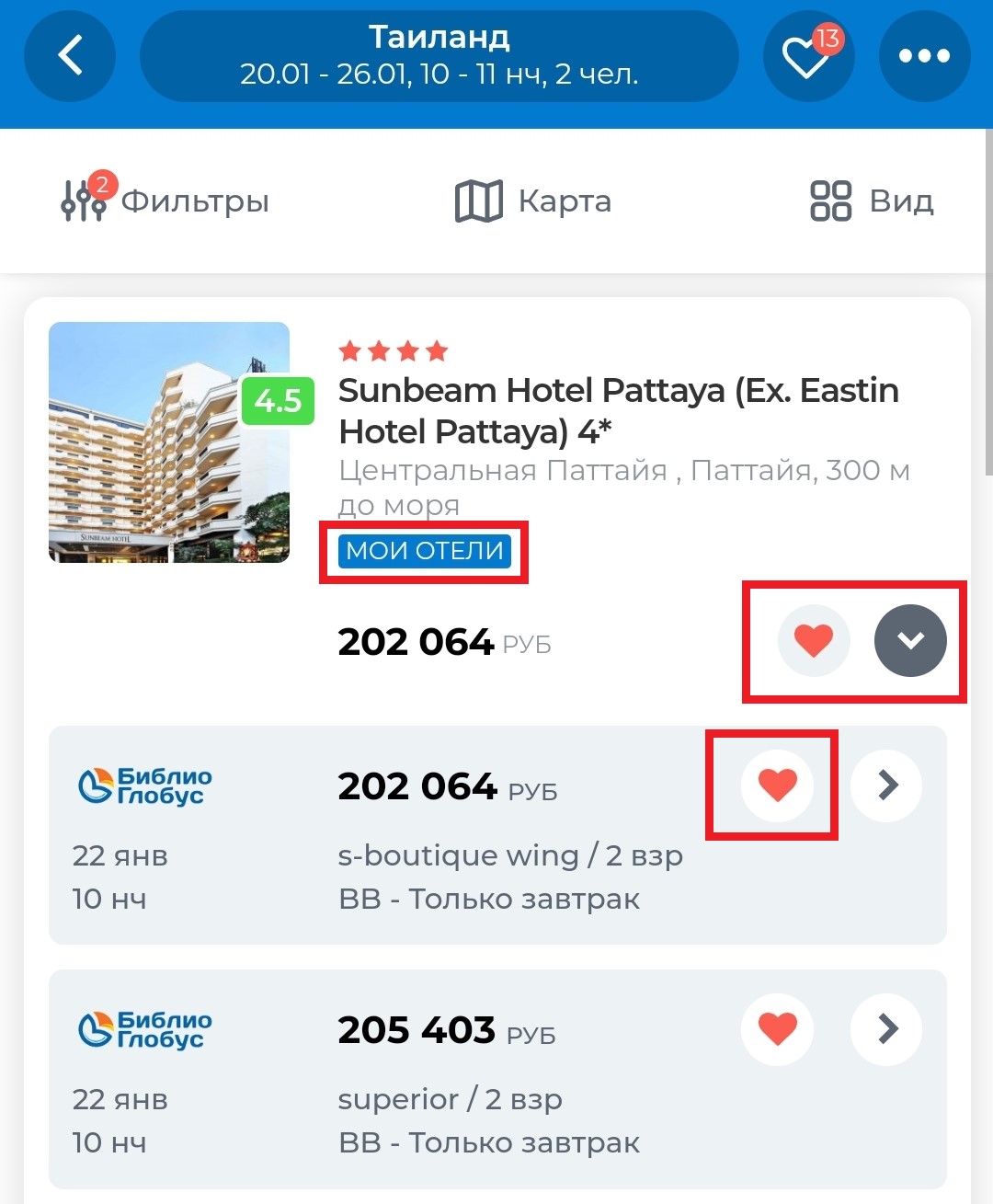Open the 205 403 superior tour details
Screen dimensions: 993x1204
[886, 1028]
